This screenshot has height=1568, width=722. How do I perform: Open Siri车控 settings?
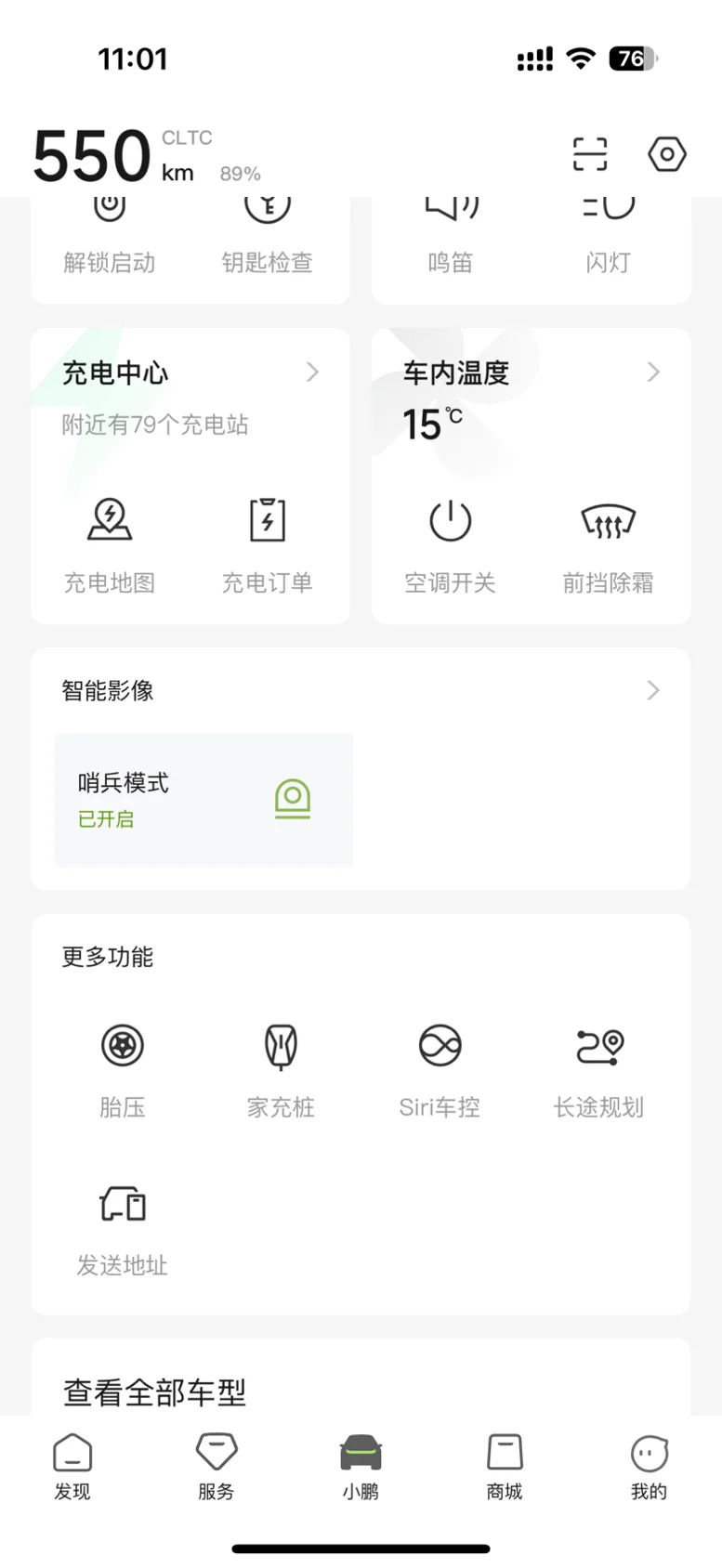pos(440,1068)
